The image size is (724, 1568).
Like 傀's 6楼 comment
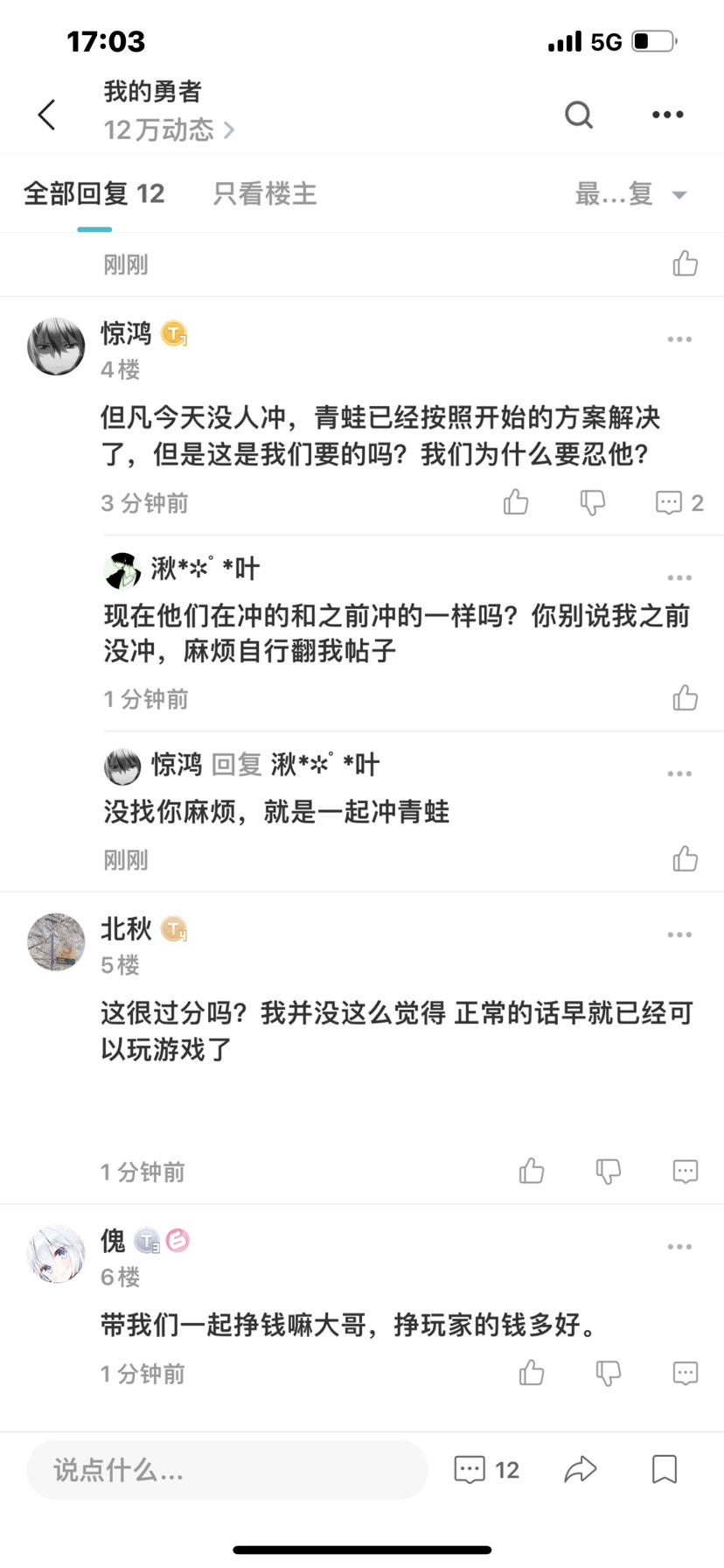(x=532, y=1373)
